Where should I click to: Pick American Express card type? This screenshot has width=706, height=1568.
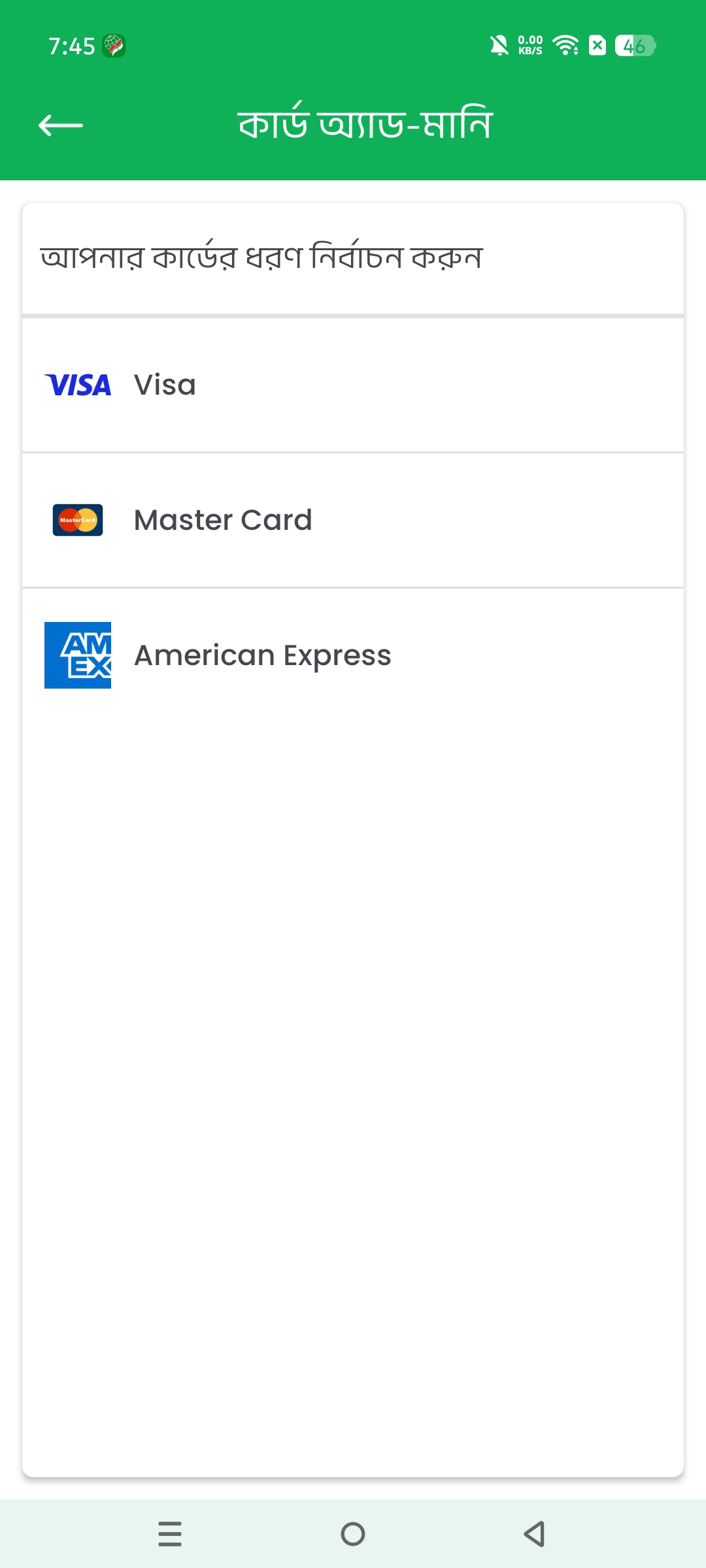(353, 655)
